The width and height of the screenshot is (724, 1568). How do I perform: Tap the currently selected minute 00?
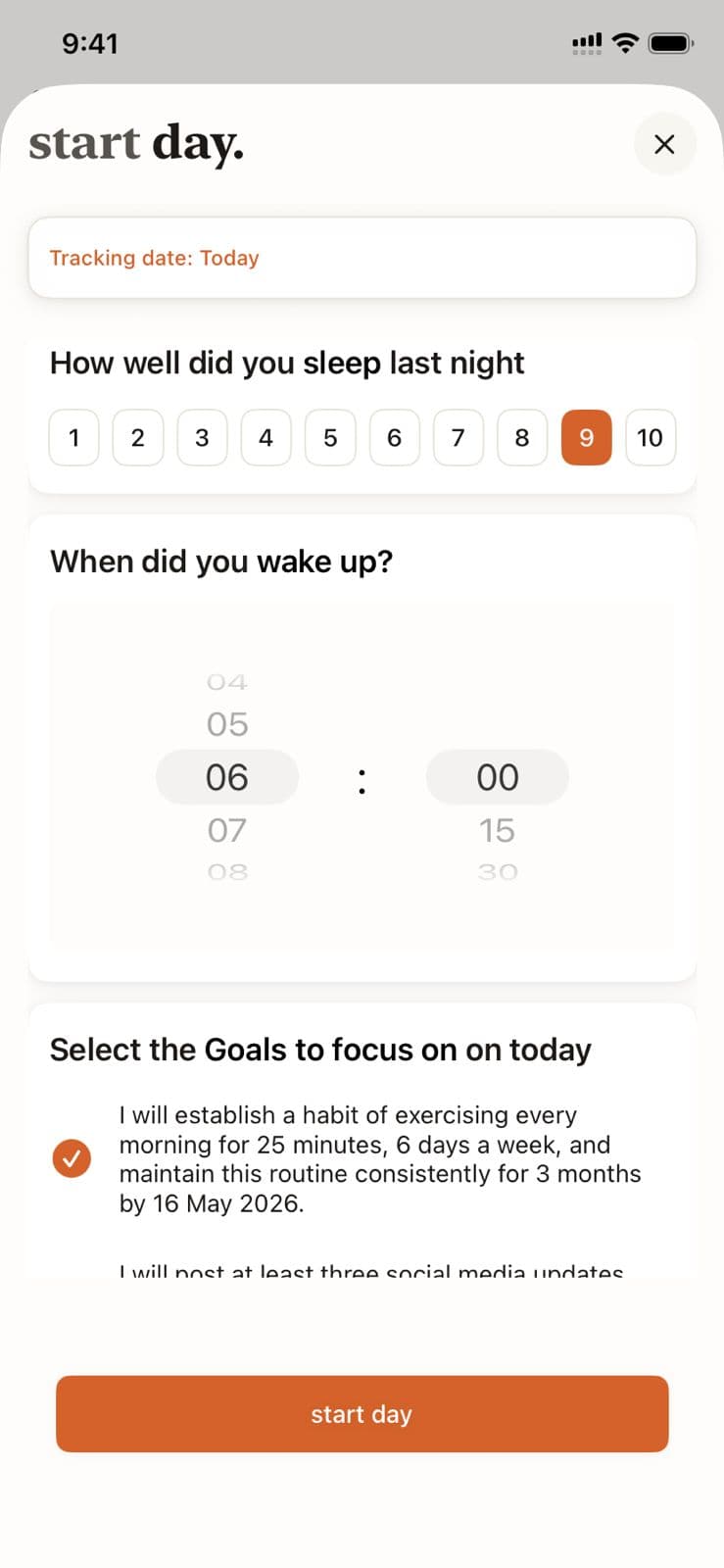coord(498,777)
